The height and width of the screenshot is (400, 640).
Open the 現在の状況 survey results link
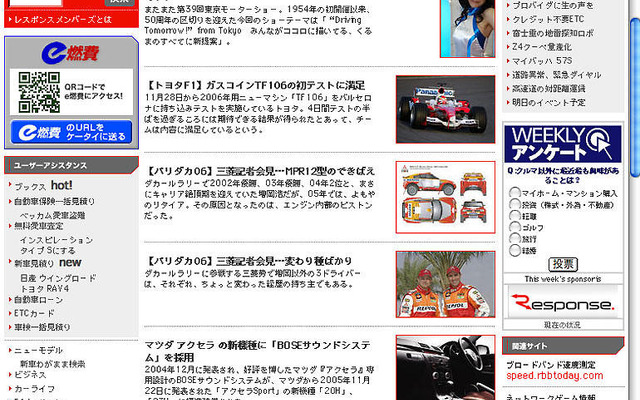(x=563, y=325)
